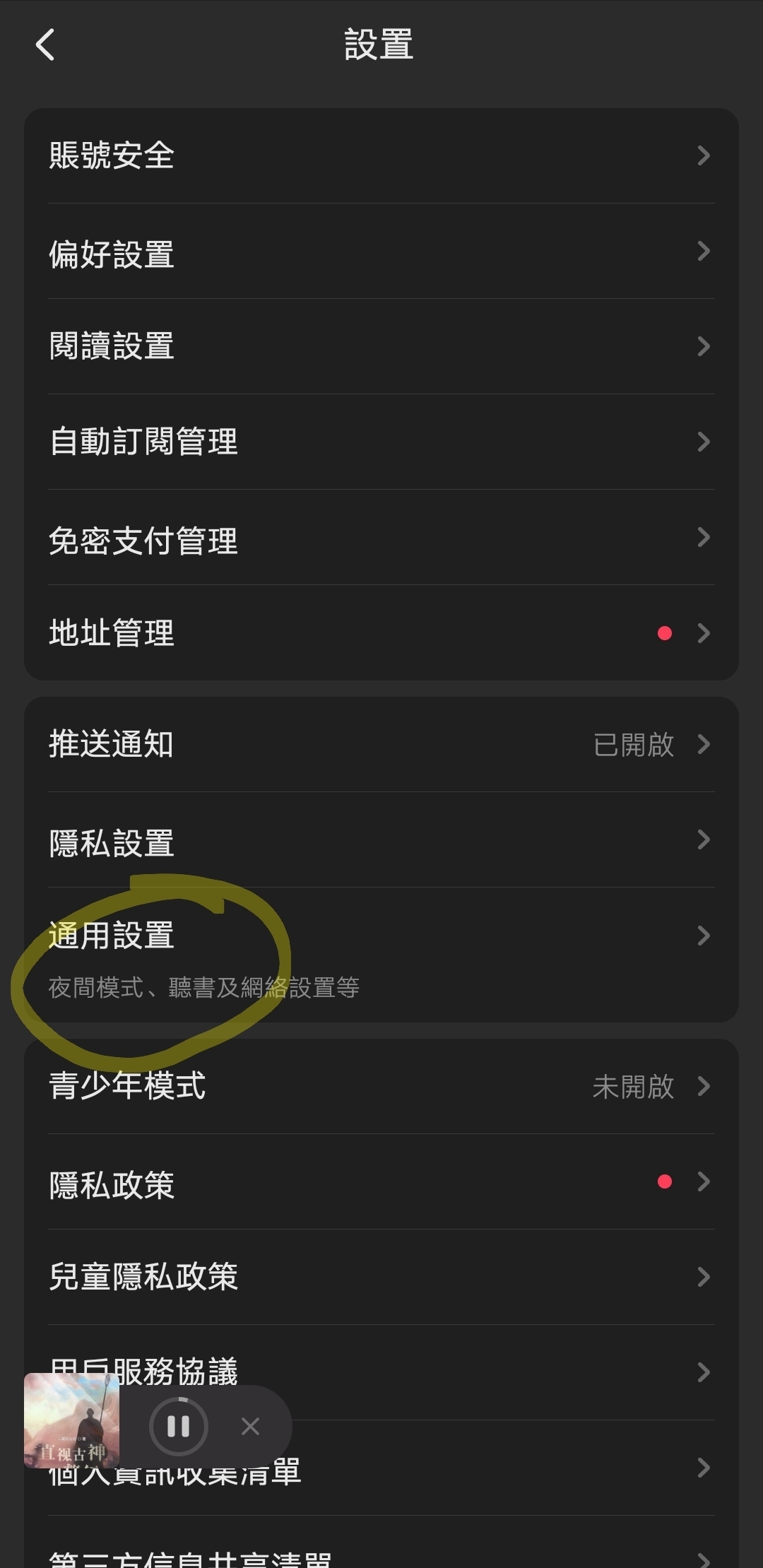Open 青少年模式 settings

(x=381, y=1086)
